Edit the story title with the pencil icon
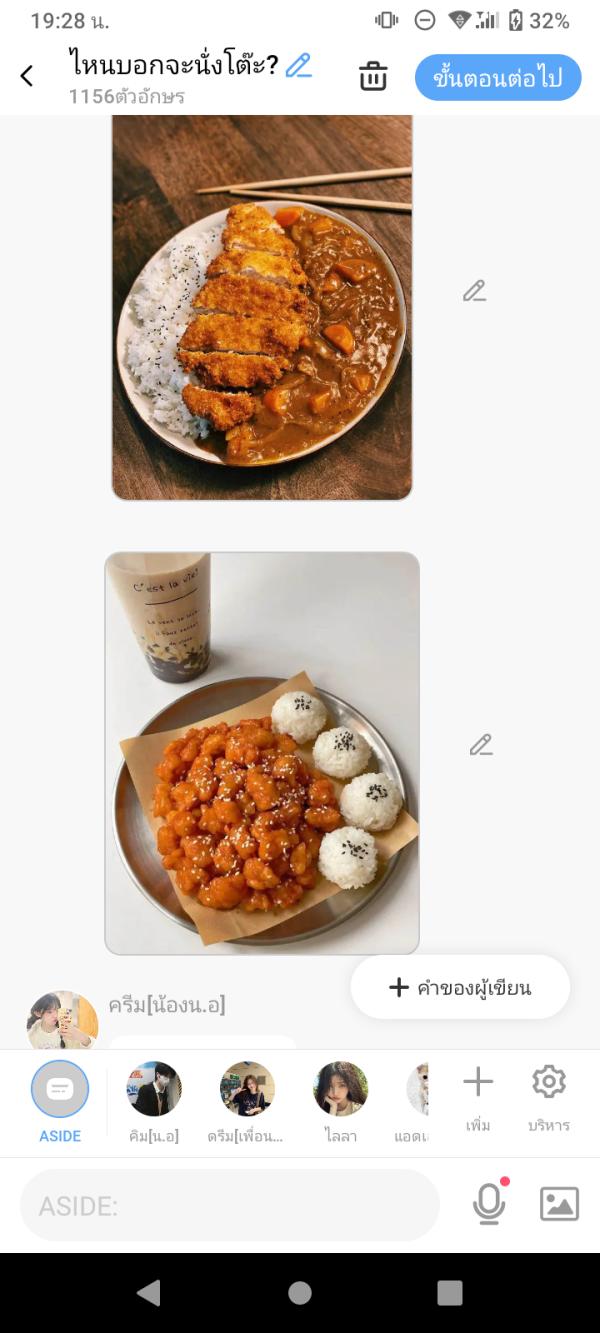Image resolution: width=600 pixels, height=1333 pixels. click(x=298, y=66)
